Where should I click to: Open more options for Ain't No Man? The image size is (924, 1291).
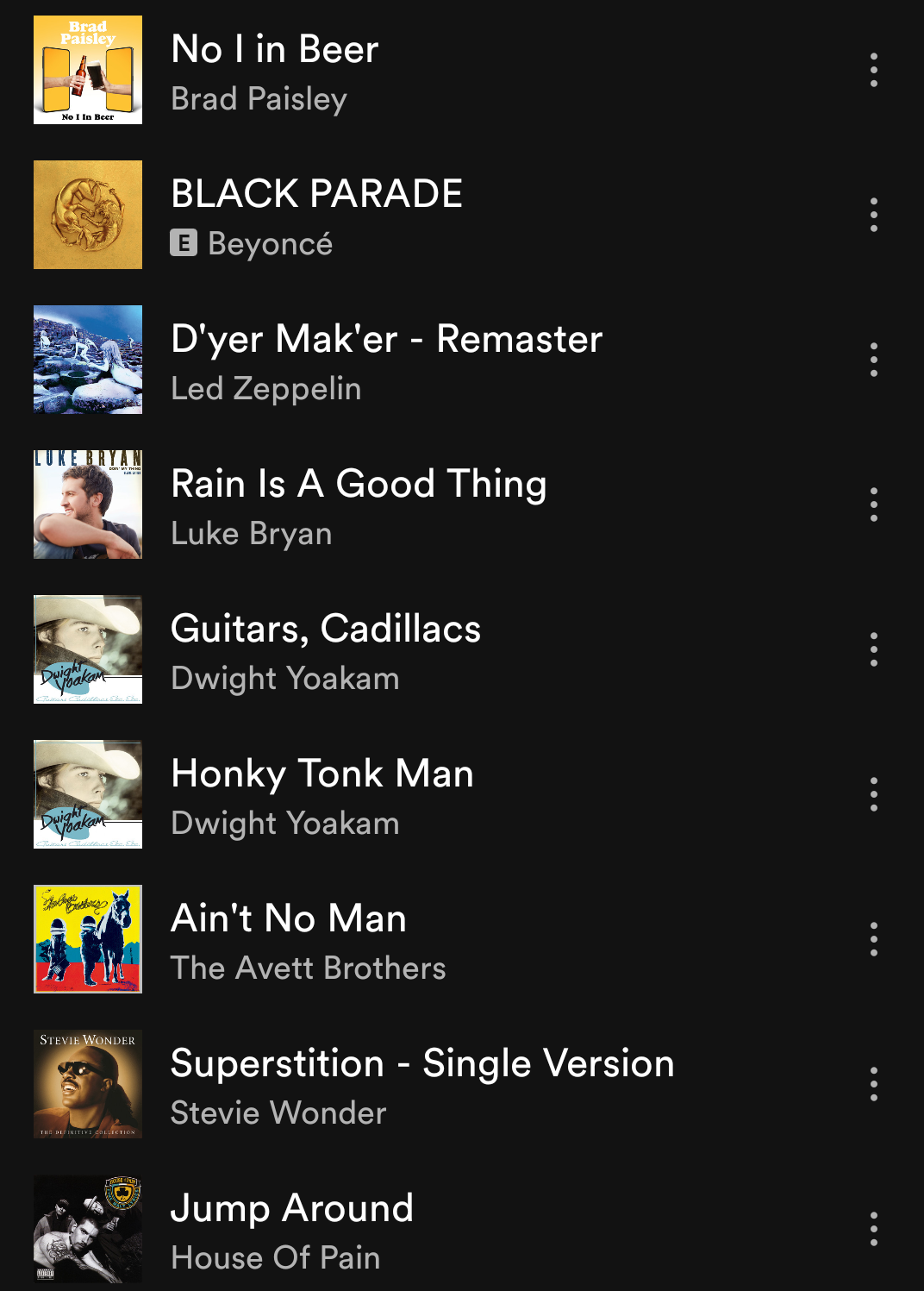873,939
